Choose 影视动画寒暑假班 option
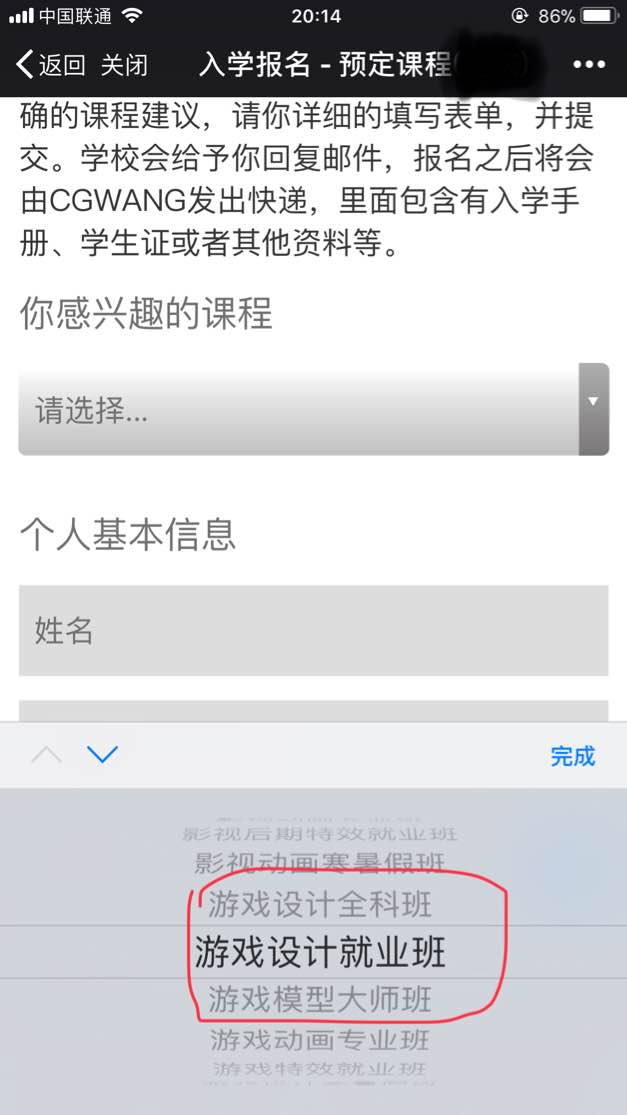The width and height of the screenshot is (627, 1115). tap(320, 862)
